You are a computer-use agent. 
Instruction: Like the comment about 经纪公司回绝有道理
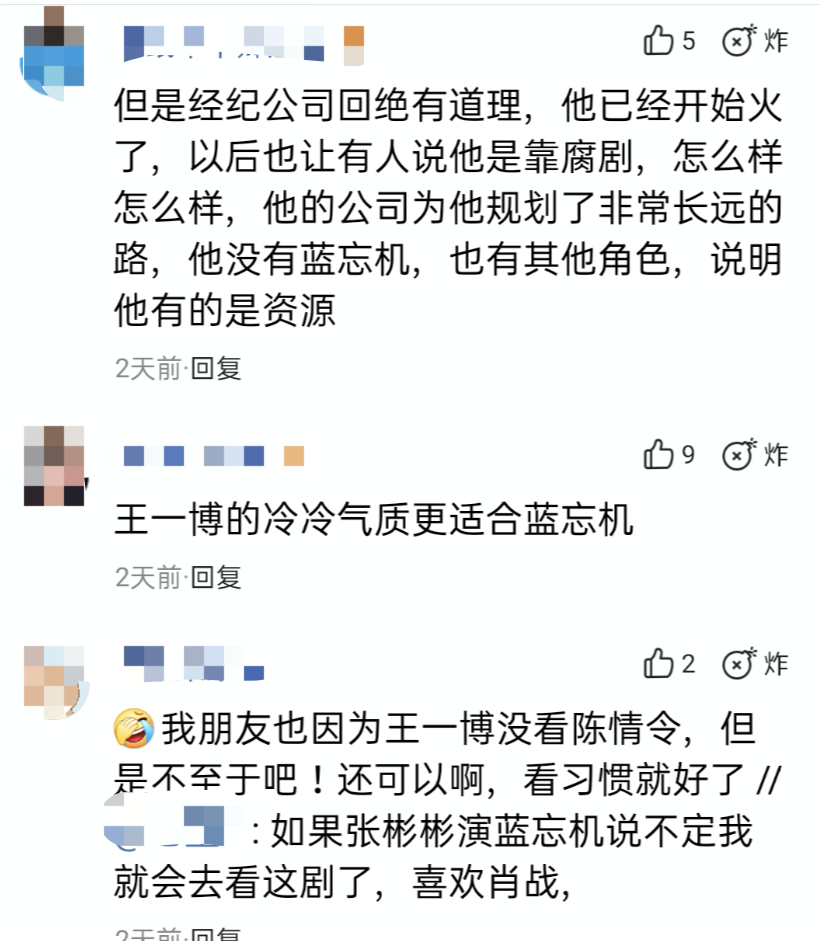pyautogui.click(x=659, y=41)
